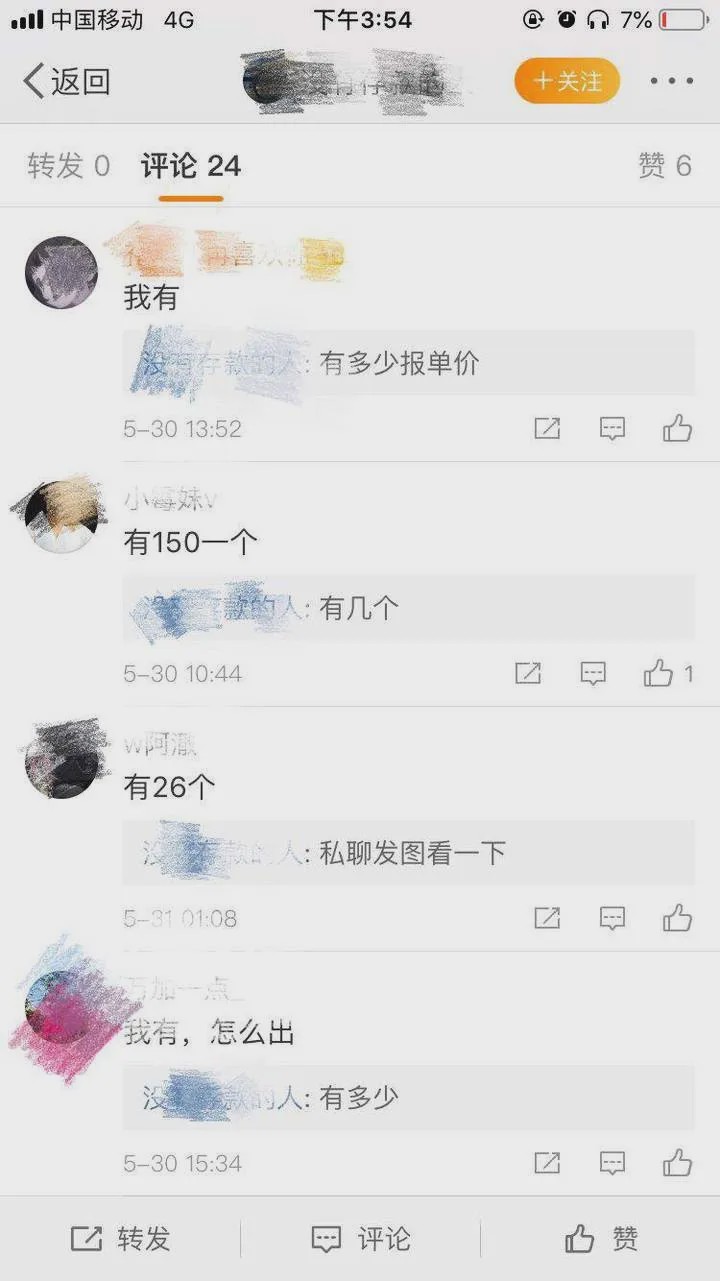Screen dimensions: 720x1281
Task: Reply to the comment "有150一个"
Action: (593, 674)
